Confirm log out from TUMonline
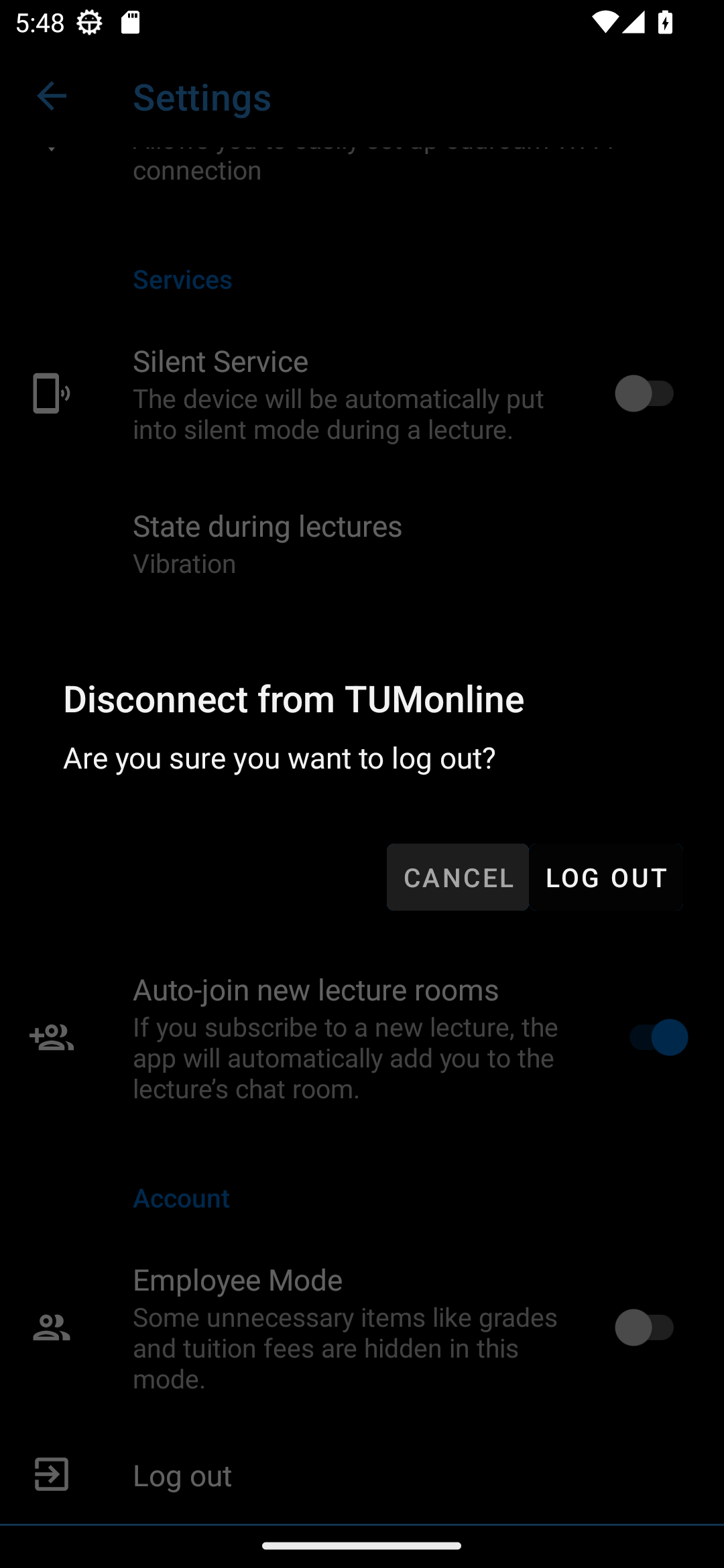This screenshot has height=1568, width=724. coord(606,877)
